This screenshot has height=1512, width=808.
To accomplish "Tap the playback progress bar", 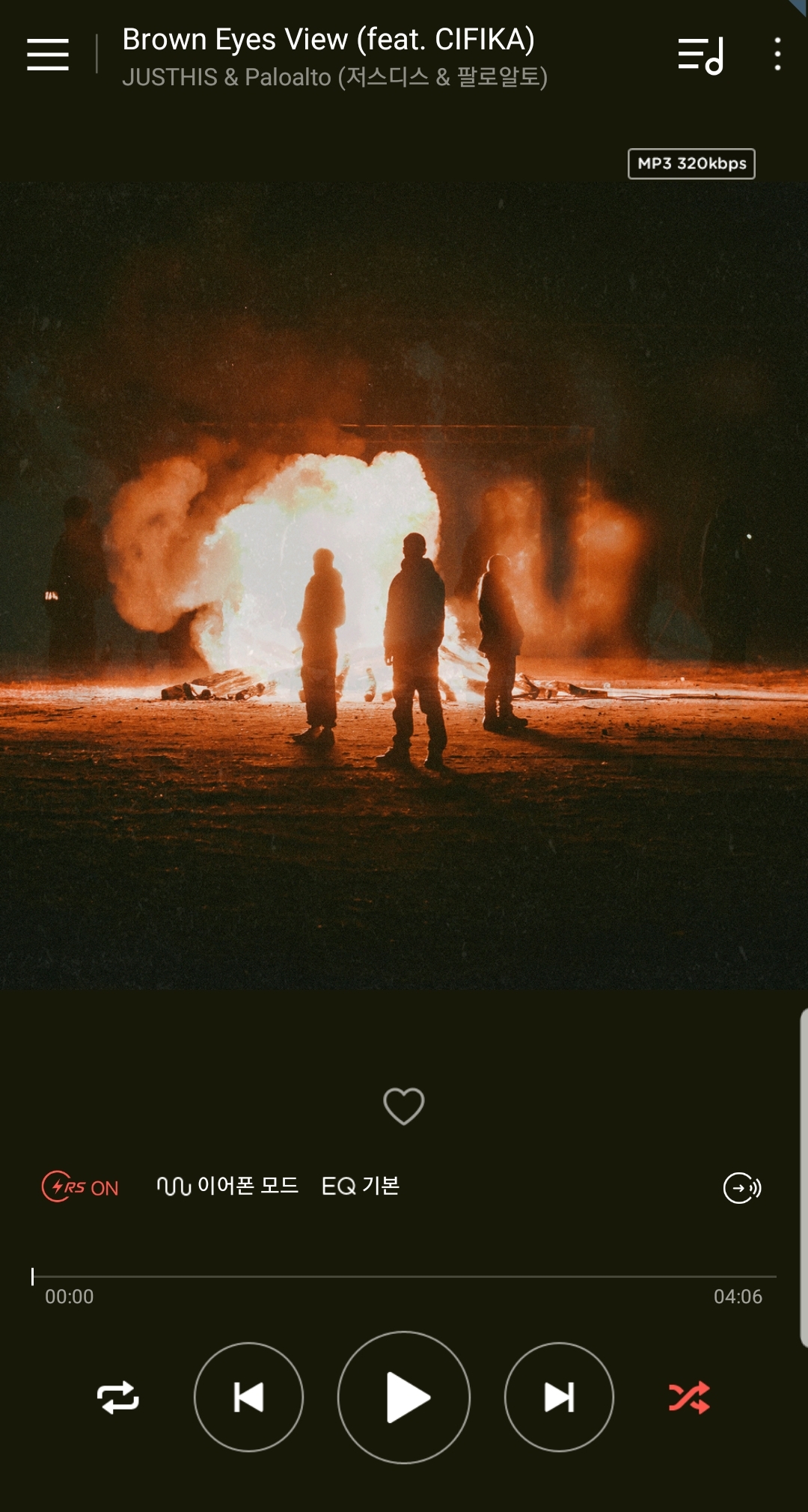I will 404,1276.
